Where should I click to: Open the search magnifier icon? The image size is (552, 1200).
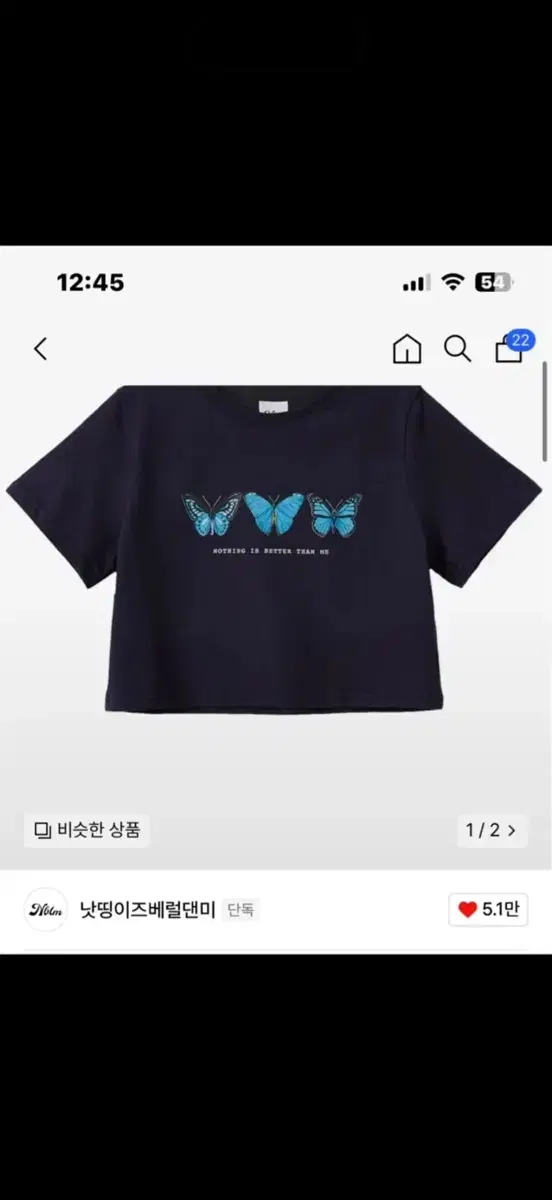click(x=457, y=349)
